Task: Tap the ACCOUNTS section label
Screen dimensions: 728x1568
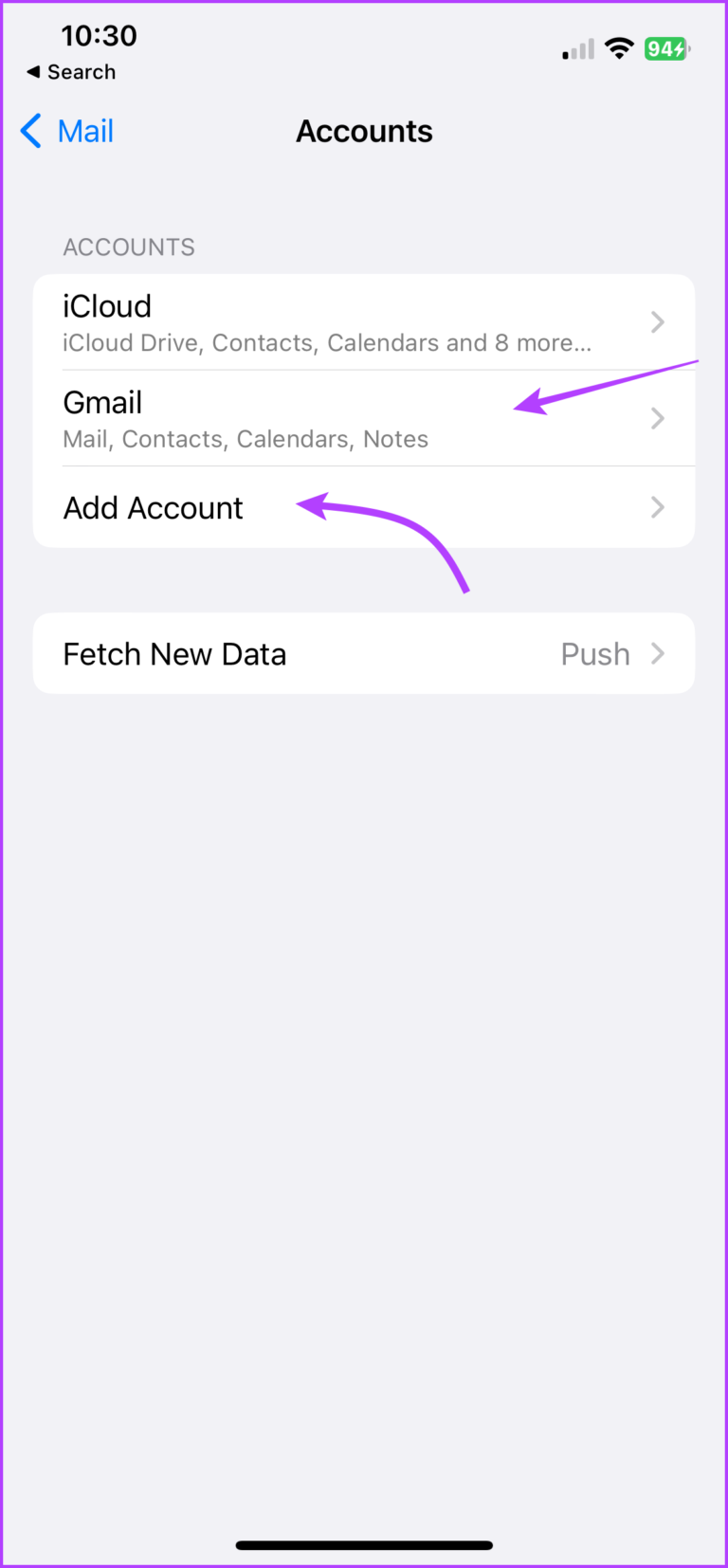Action: [x=129, y=246]
